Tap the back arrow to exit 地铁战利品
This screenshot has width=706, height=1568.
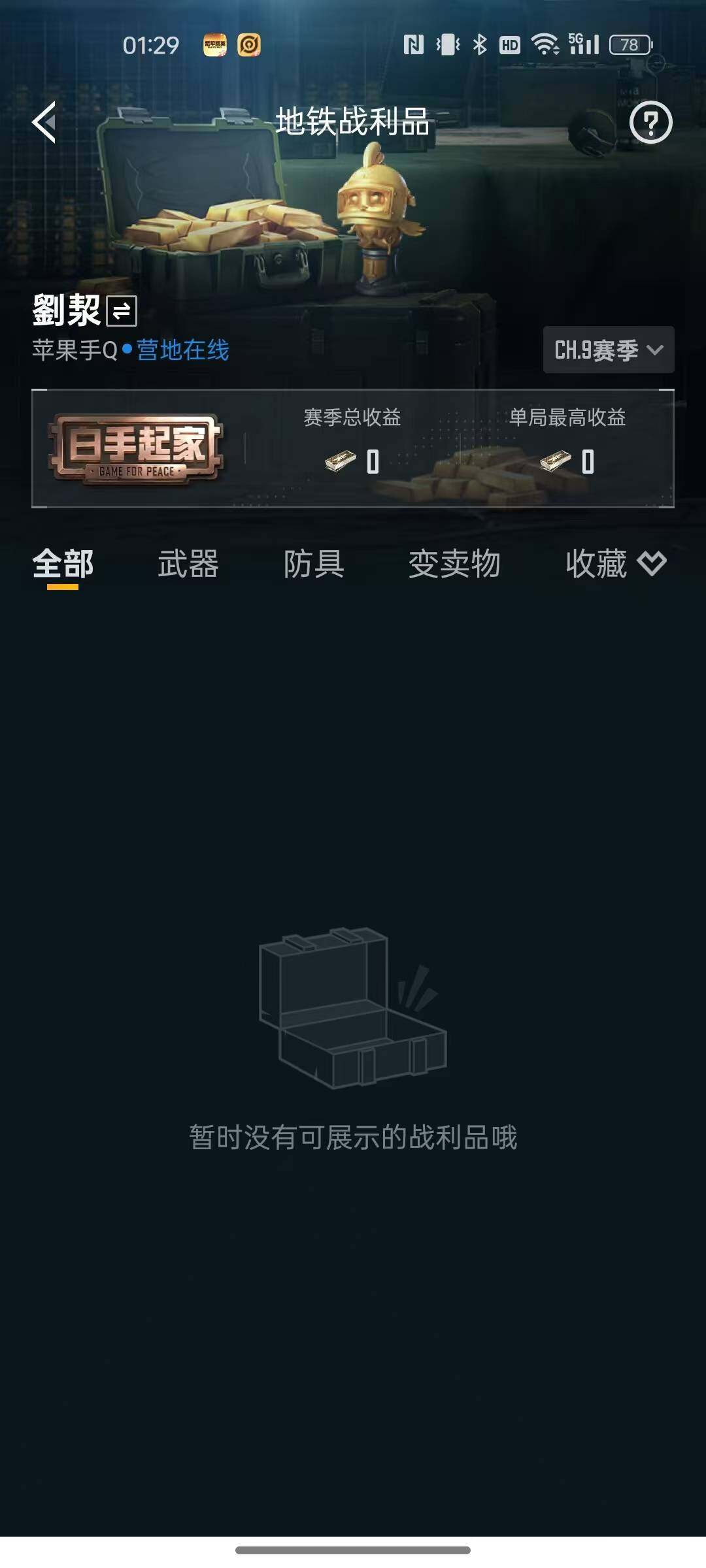point(44,124)
